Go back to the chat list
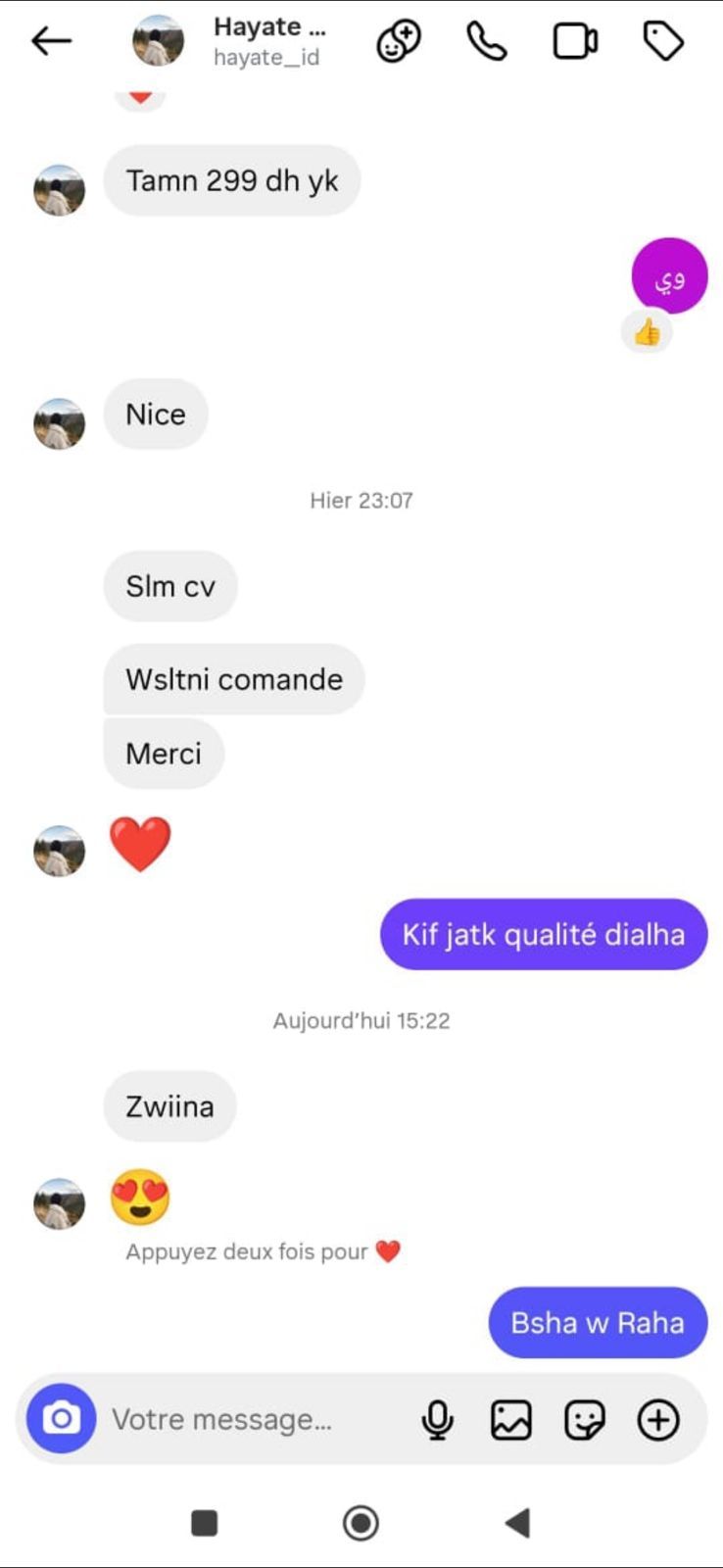723x1568 pixels. point(51,41)
